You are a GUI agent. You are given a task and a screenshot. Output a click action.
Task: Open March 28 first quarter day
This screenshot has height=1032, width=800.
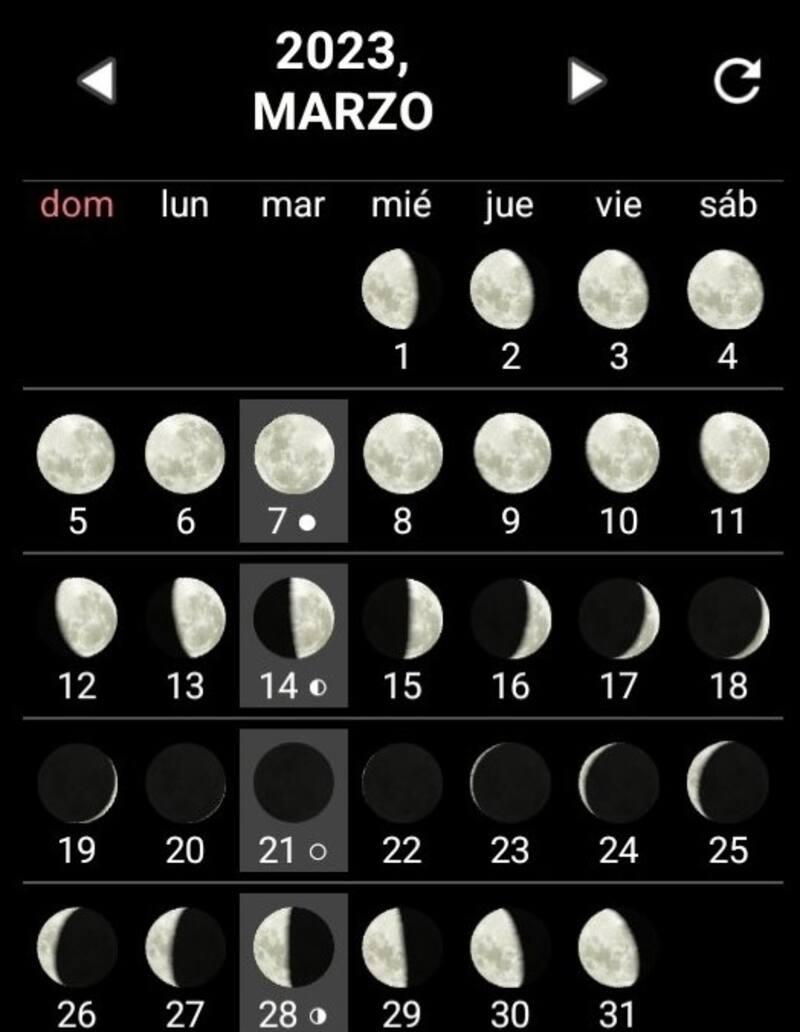click(x=293, y=962)
